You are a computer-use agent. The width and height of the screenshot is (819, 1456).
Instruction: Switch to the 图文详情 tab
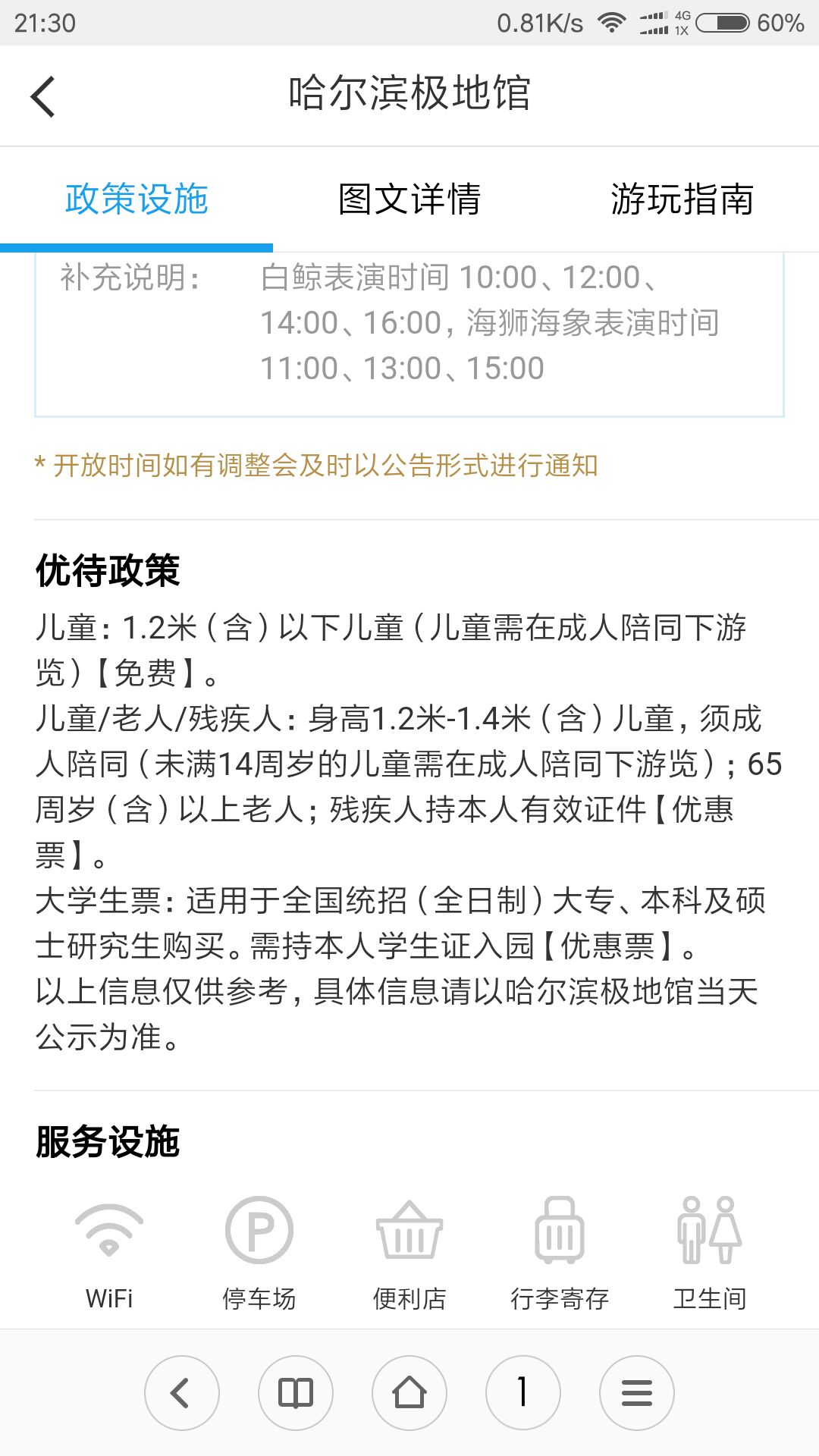(x=409, y=199)
